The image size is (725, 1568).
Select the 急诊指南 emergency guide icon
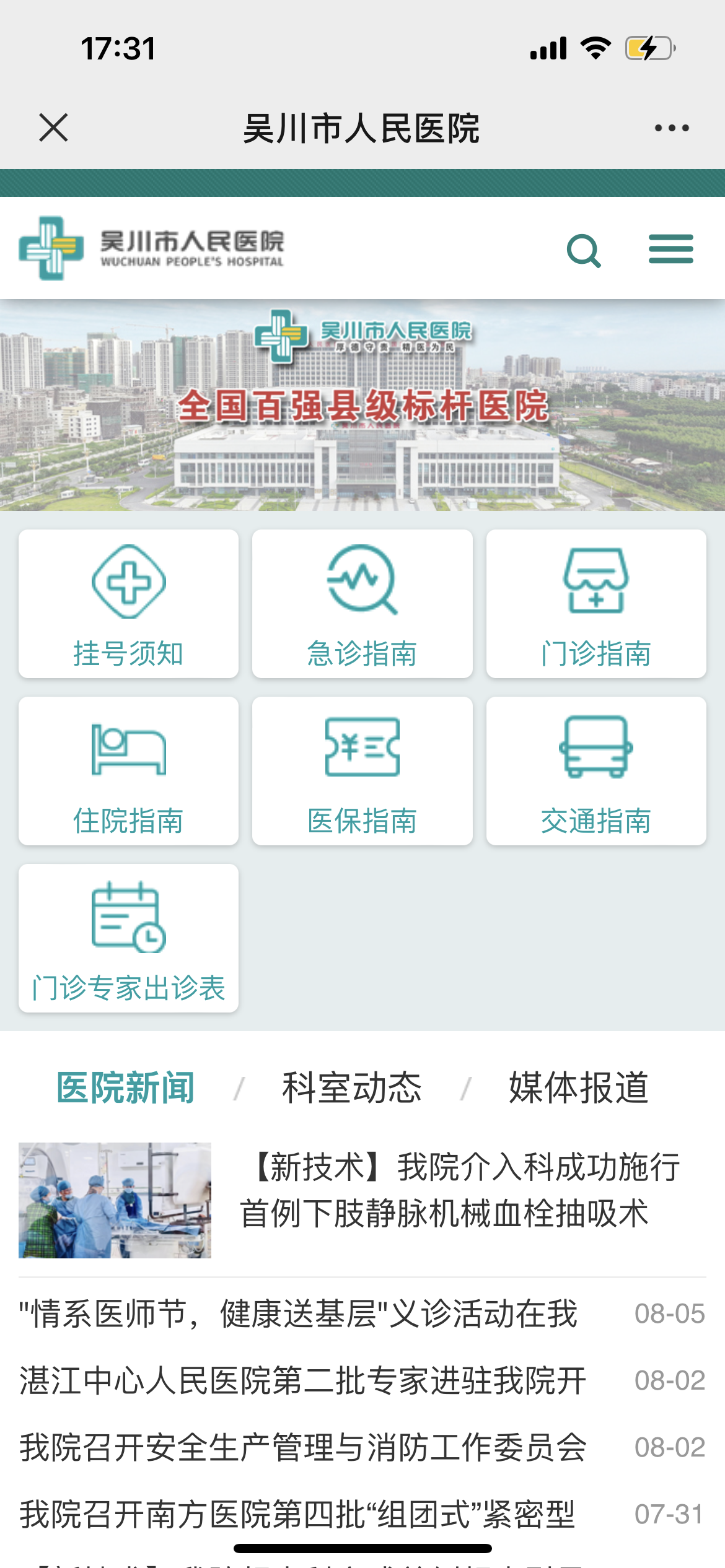click(362, 604)
